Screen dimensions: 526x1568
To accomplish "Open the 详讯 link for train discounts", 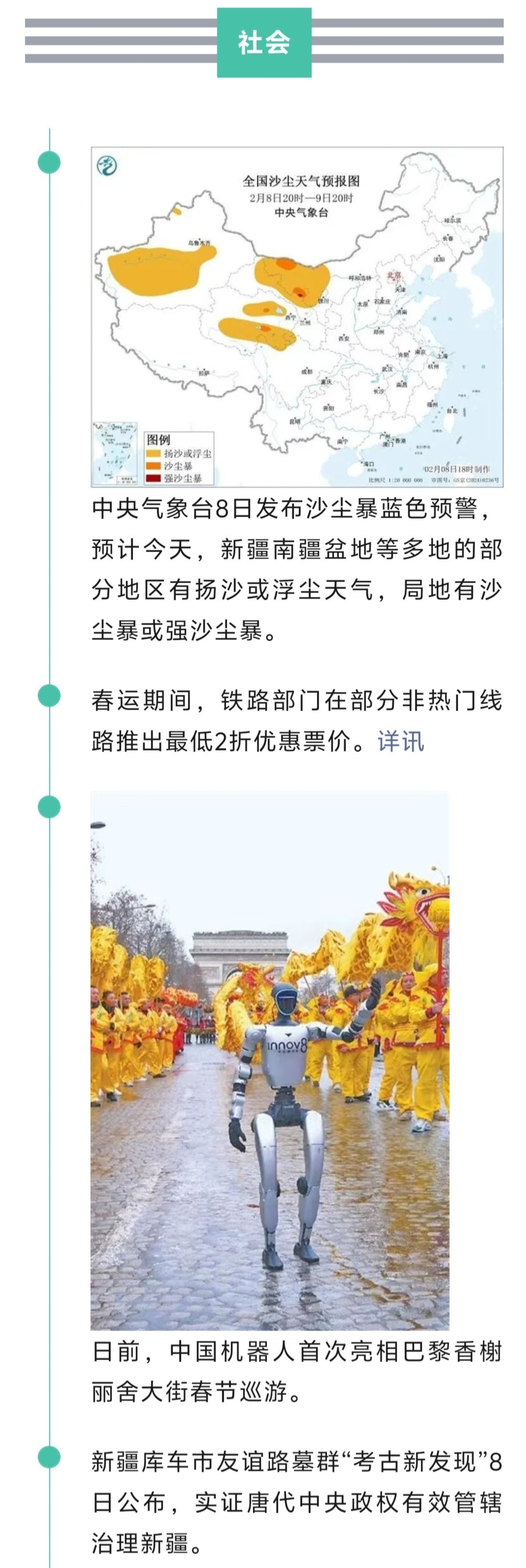I will 400,741.
